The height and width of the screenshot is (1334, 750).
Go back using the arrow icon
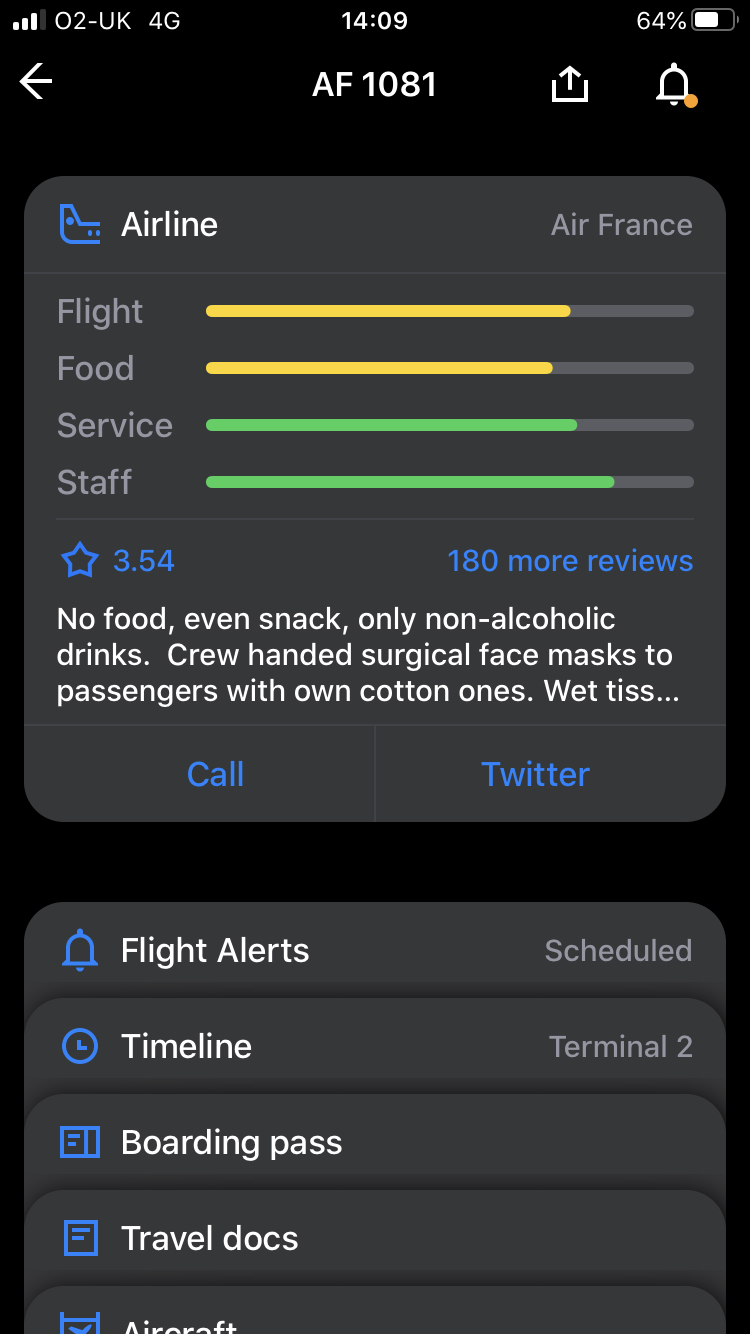pyautogui.click(x=36, y=83)
